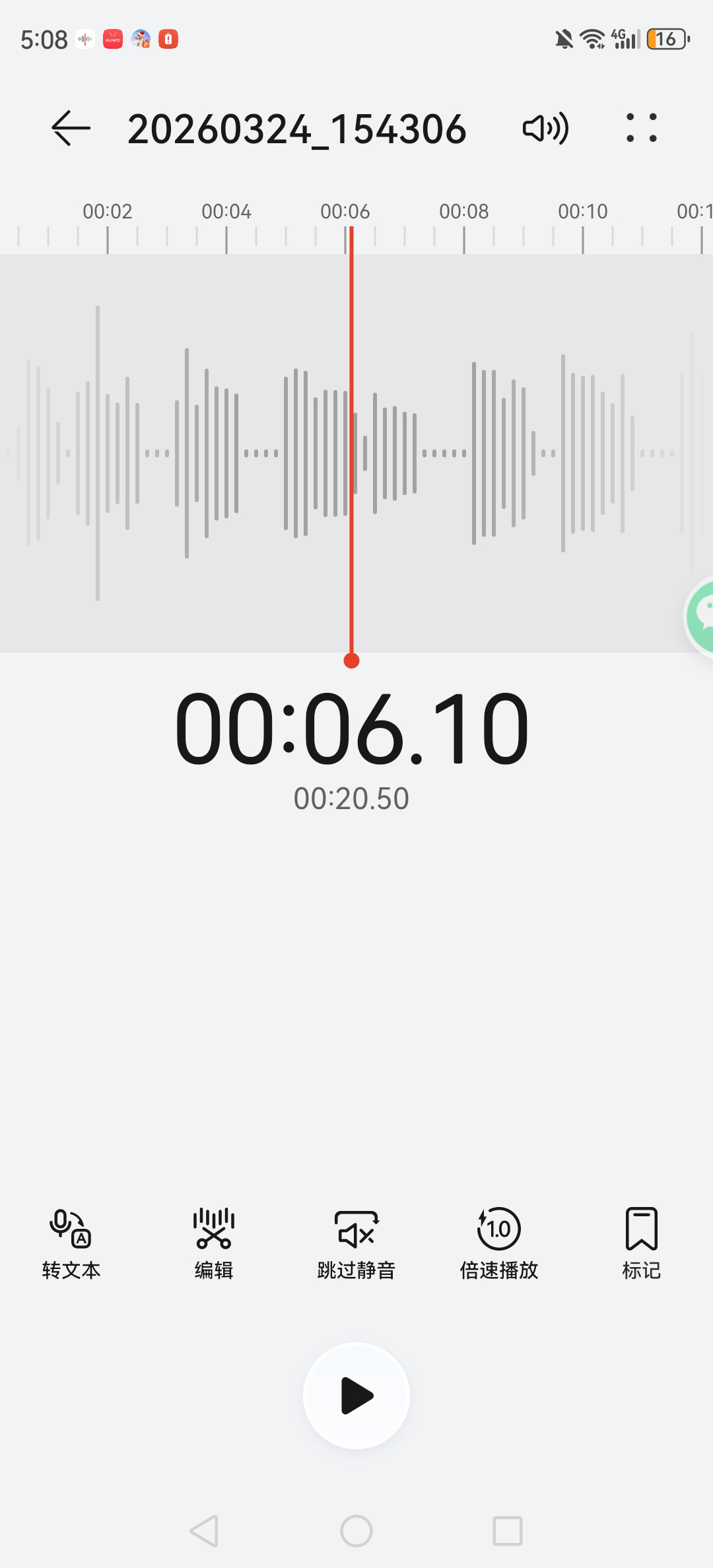Open the green floating chat bubble

click(701, 616)
